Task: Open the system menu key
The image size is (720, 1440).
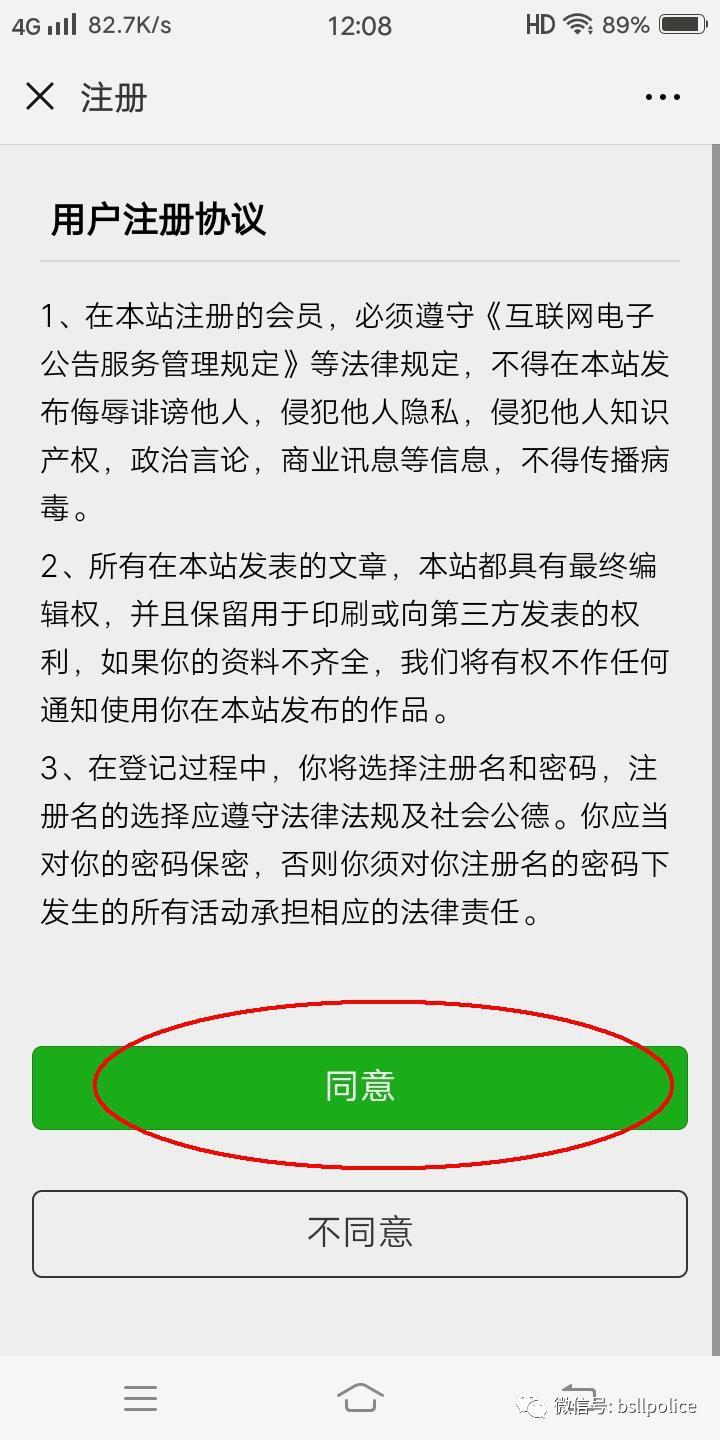Action: [140, 1397]
